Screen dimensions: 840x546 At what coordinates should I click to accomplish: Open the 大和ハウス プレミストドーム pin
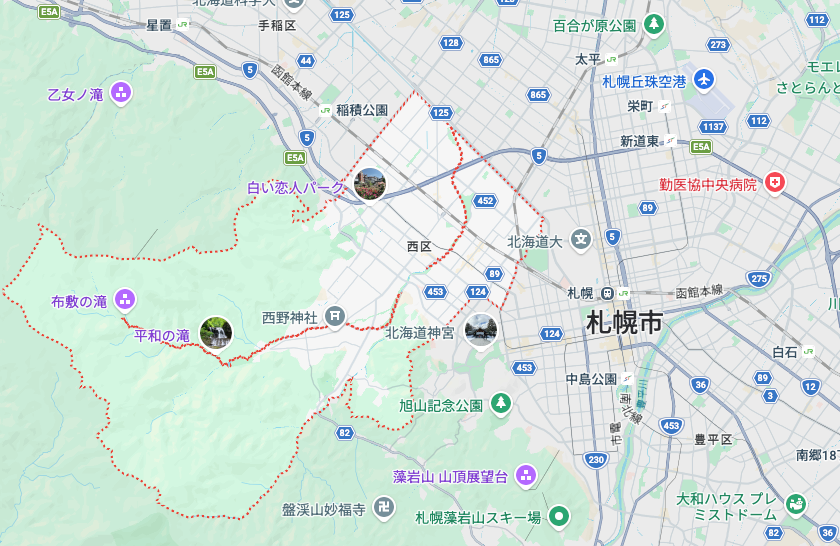point(796,504)
